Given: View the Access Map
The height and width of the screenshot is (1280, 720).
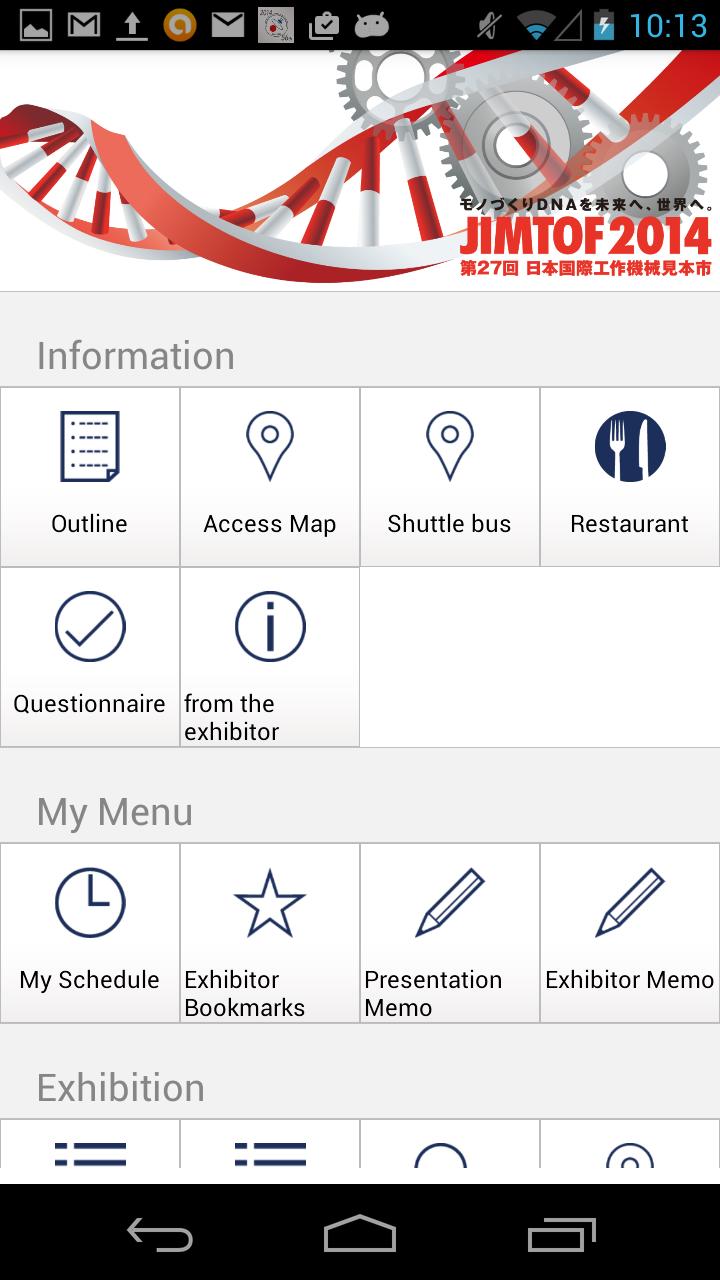Looking at the screenshot, I should 270,477.
